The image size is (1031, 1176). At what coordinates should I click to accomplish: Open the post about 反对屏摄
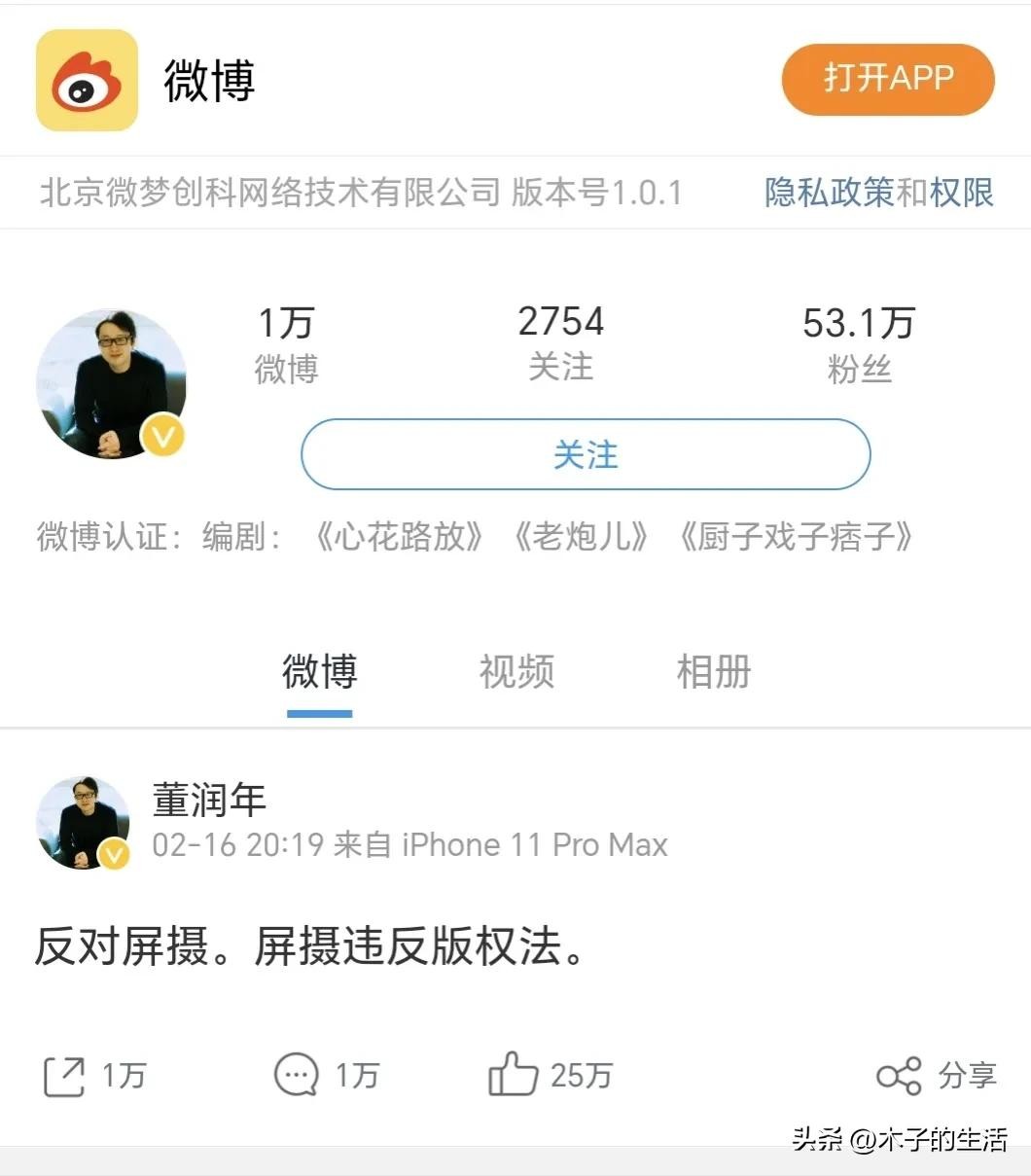click(x=311, y=945)
